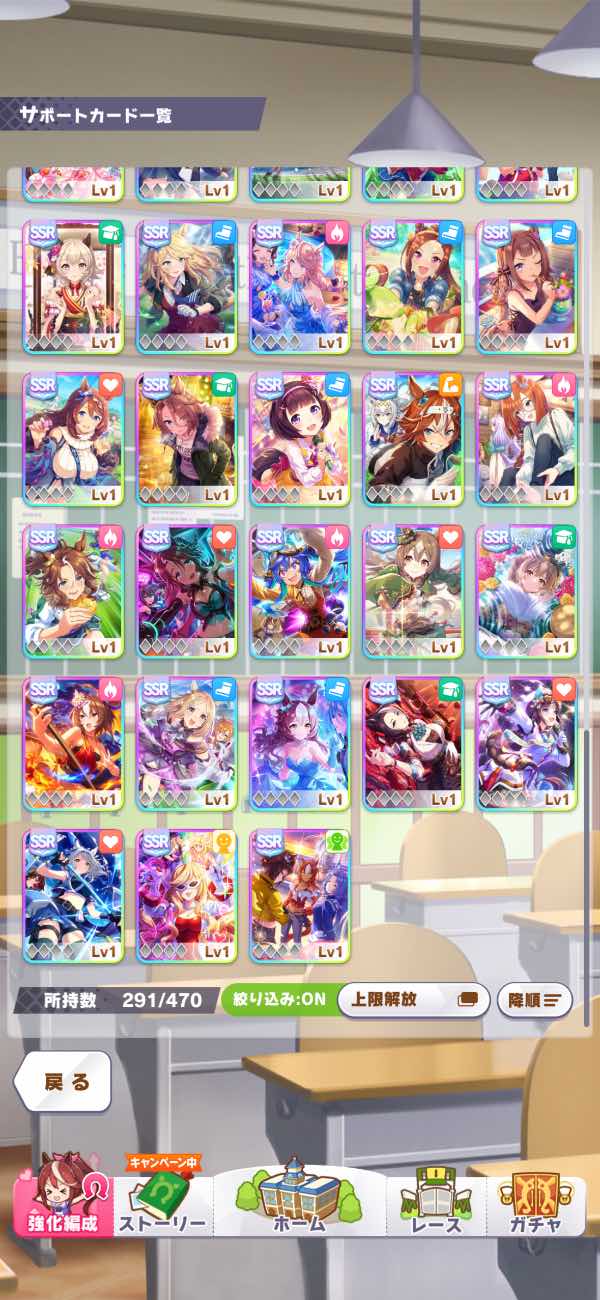Open the 上限解放 sort criteria selector
The height and width of the screenshot is (1300, 600).
pos(412,999)
